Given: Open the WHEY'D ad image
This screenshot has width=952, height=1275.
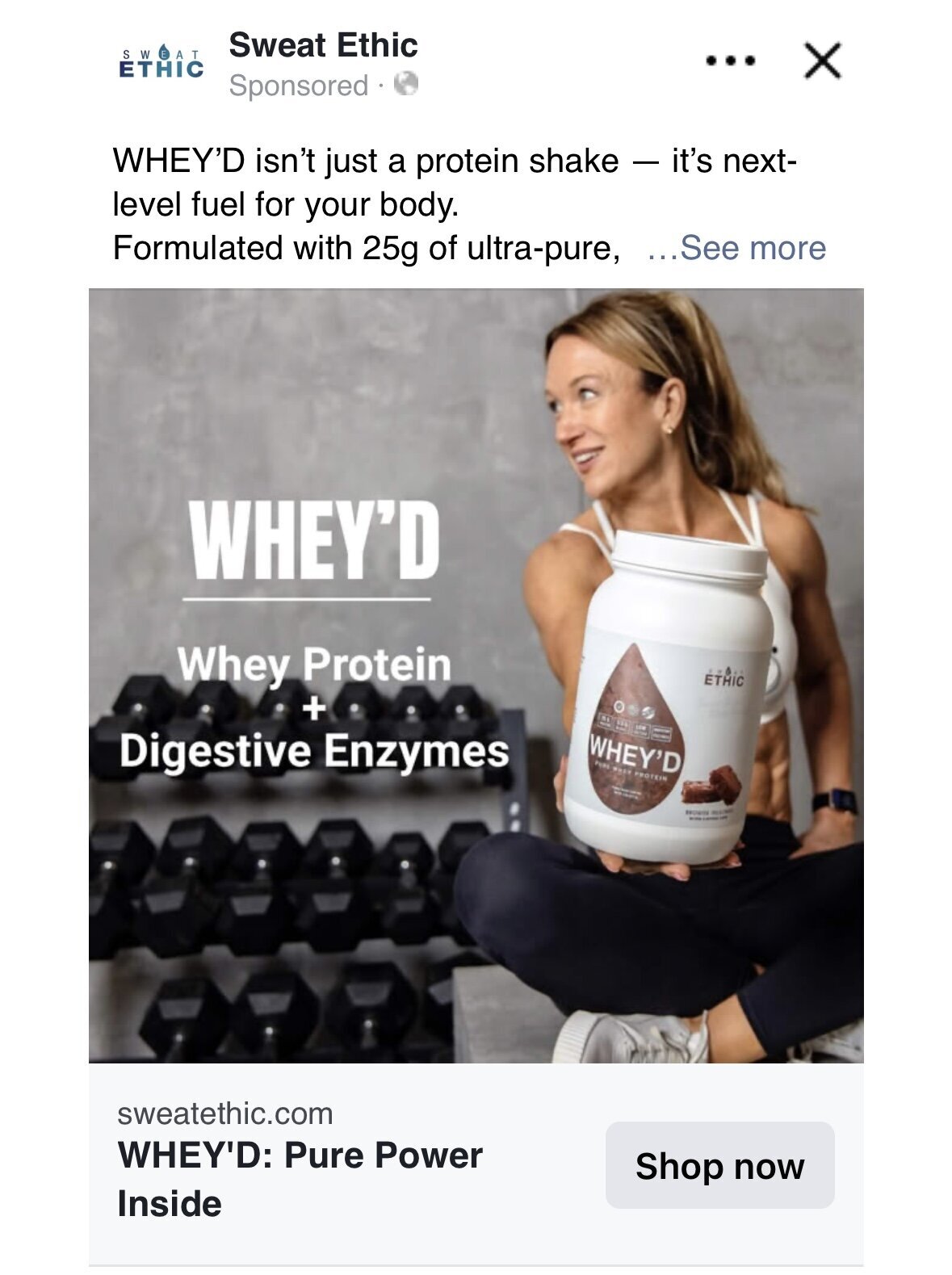Looking at the screenshot, I should [476, 675].
